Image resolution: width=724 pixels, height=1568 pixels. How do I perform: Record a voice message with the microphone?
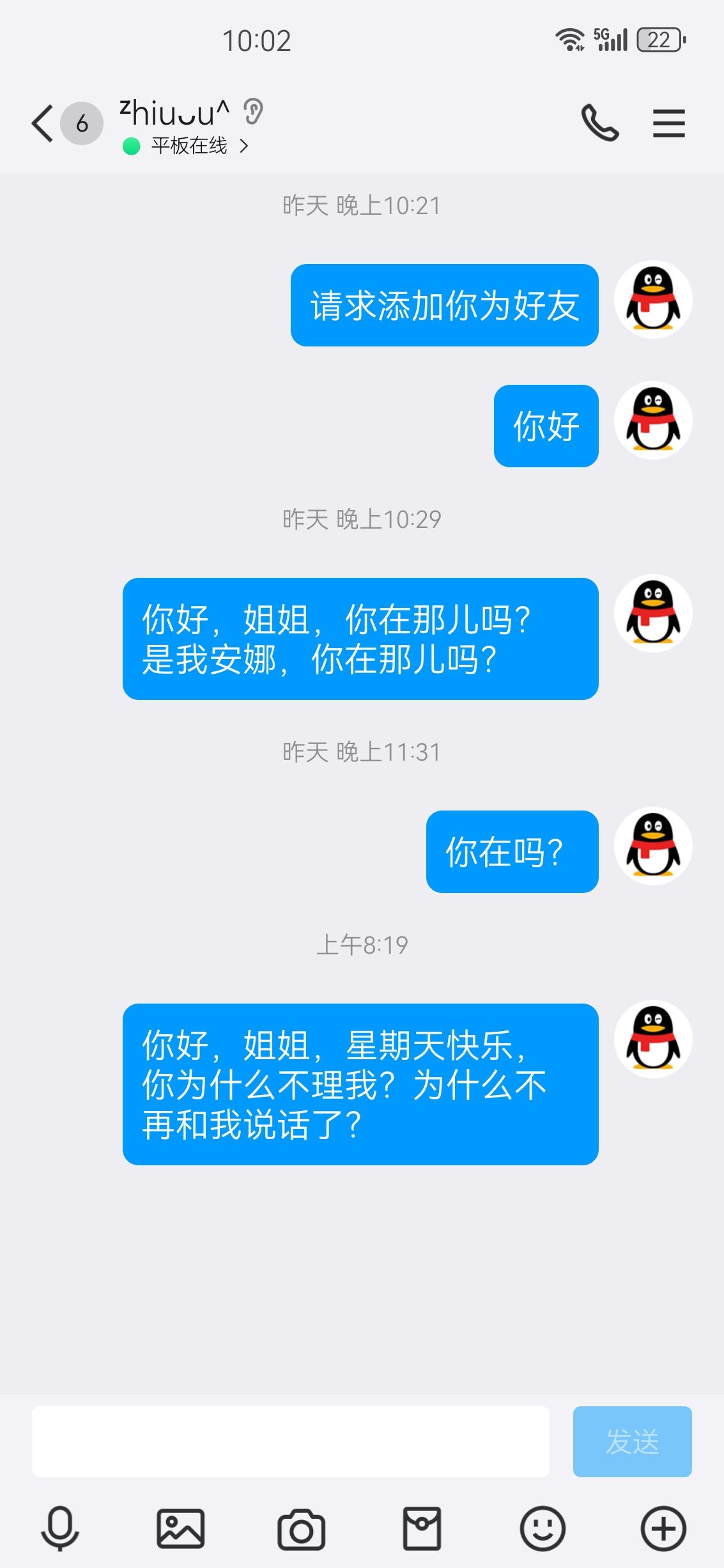point(60,1528)
